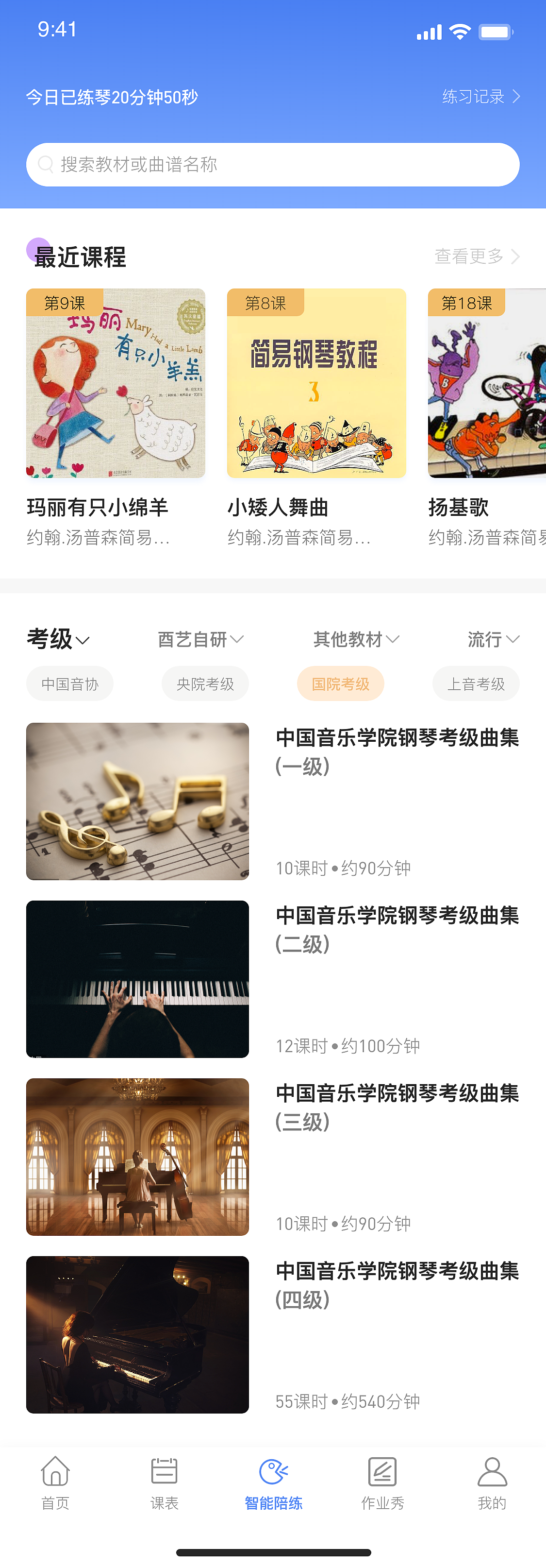Open the 玛丽有只小绵羊 lesson thumbnail

116,383
